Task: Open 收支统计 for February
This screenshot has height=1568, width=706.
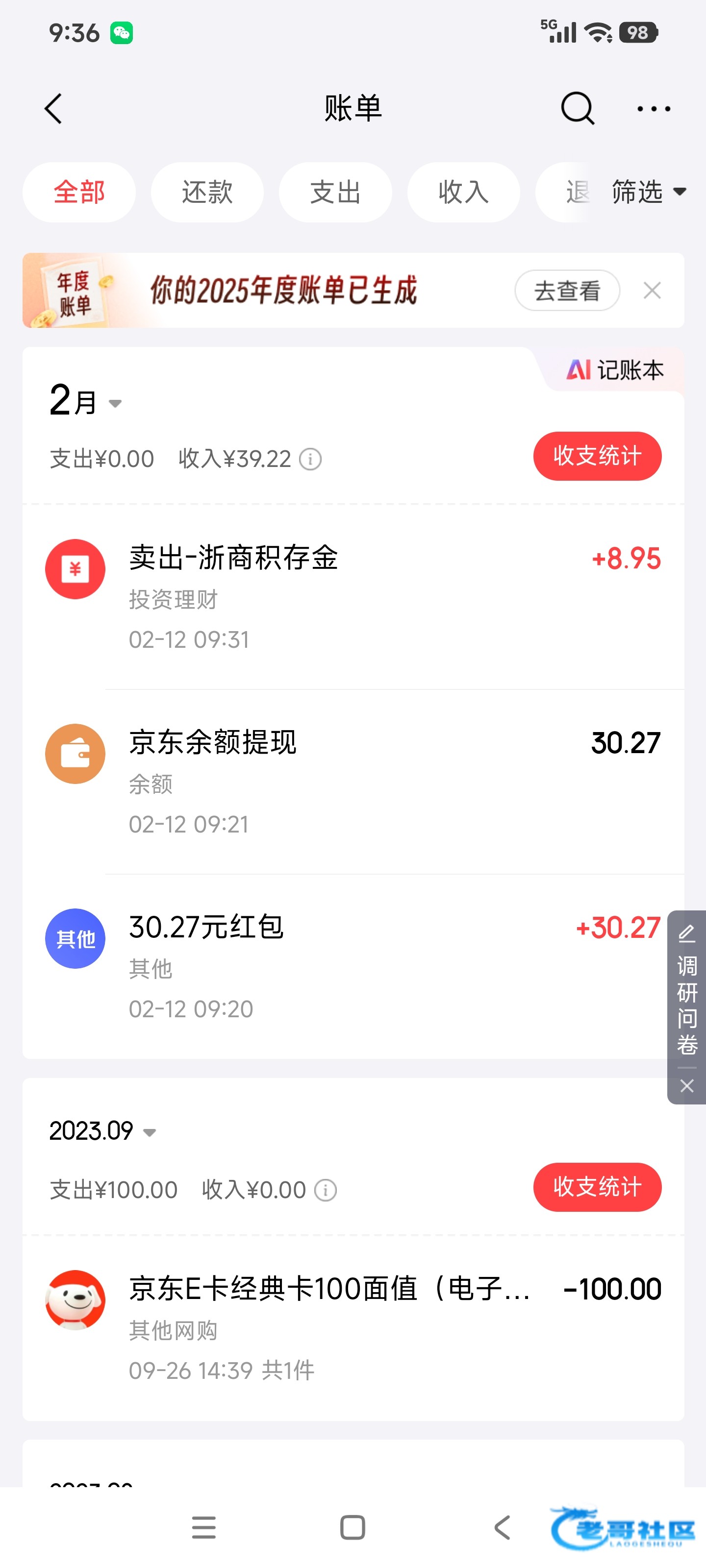Action: tap(597, 456)
